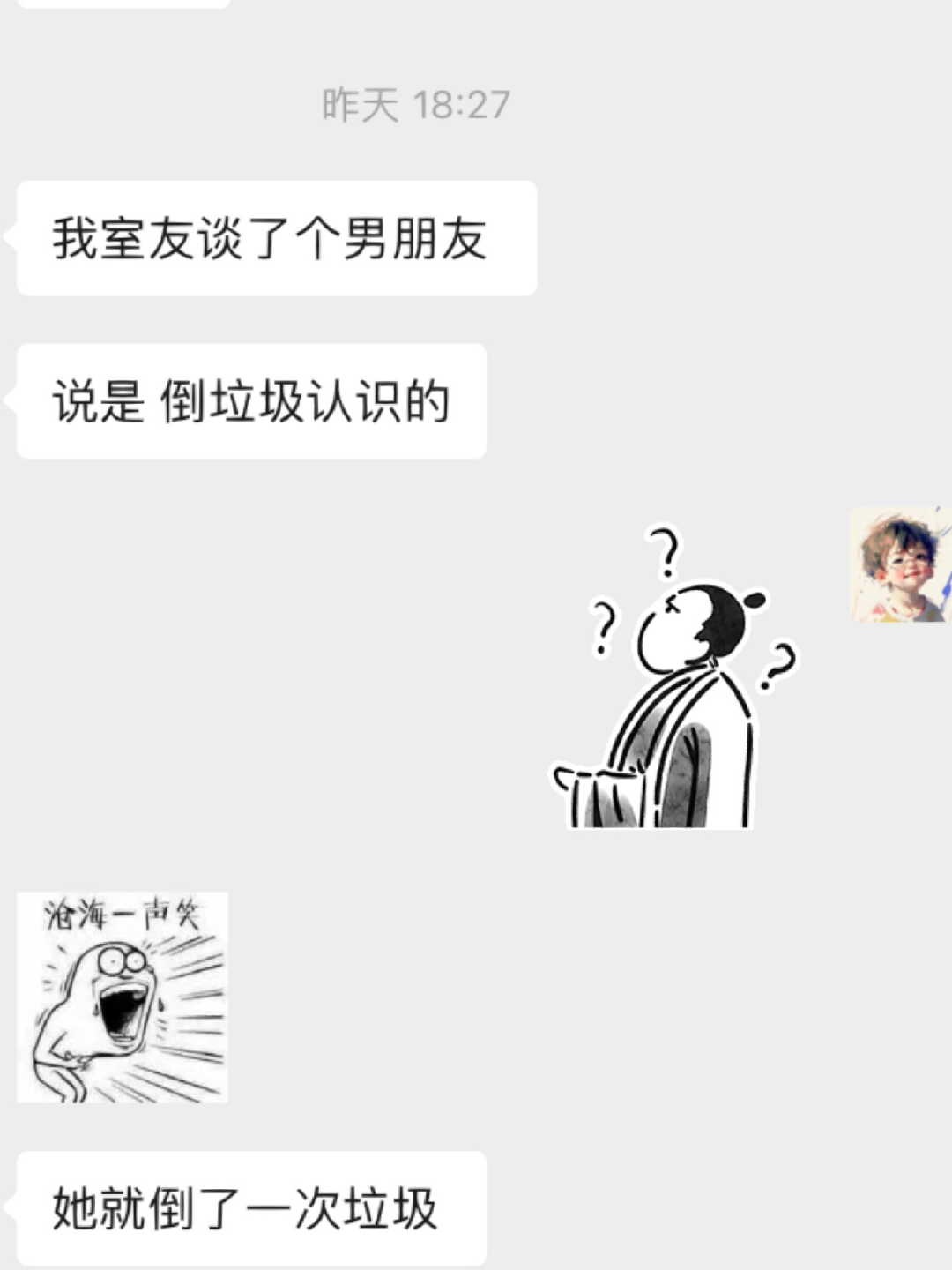This screenshot has height=1270, width=952.
Task: Open the profile of the glasses-kid avatar
Action: (x=900, y=565)
